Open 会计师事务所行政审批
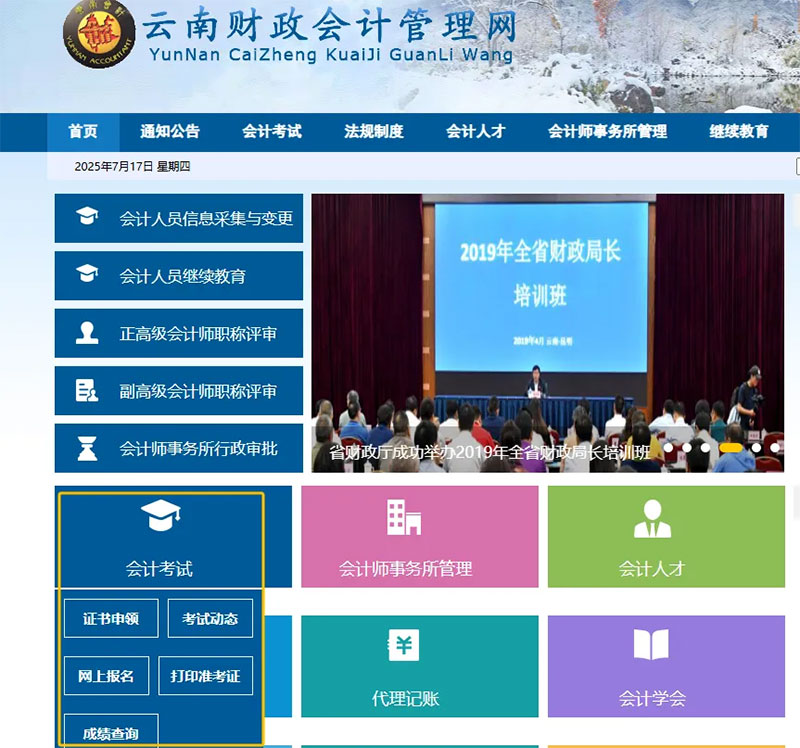Screen dimensions: 800x748 (179, 449)
